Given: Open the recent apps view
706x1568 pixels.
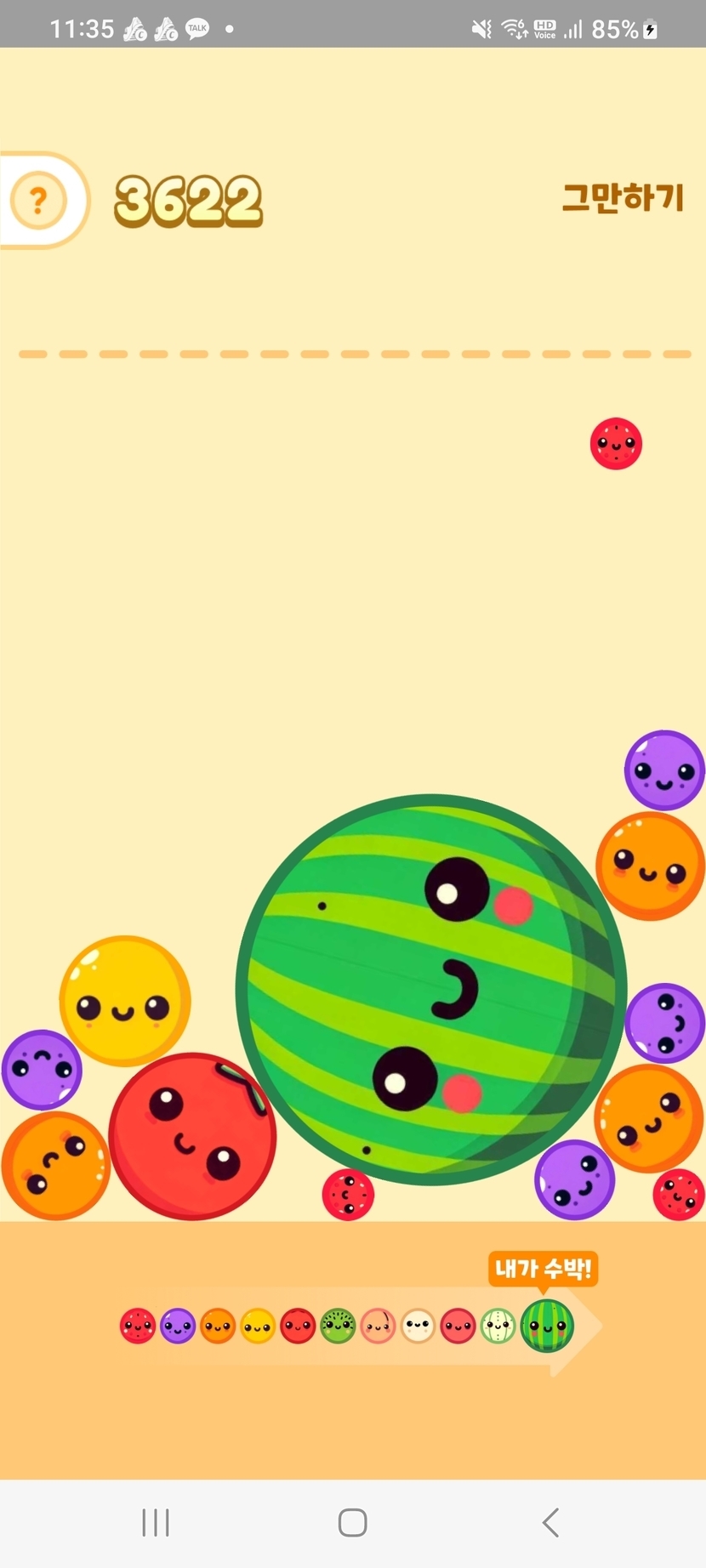Looking at the screenshot, I should coord(156,1522).
